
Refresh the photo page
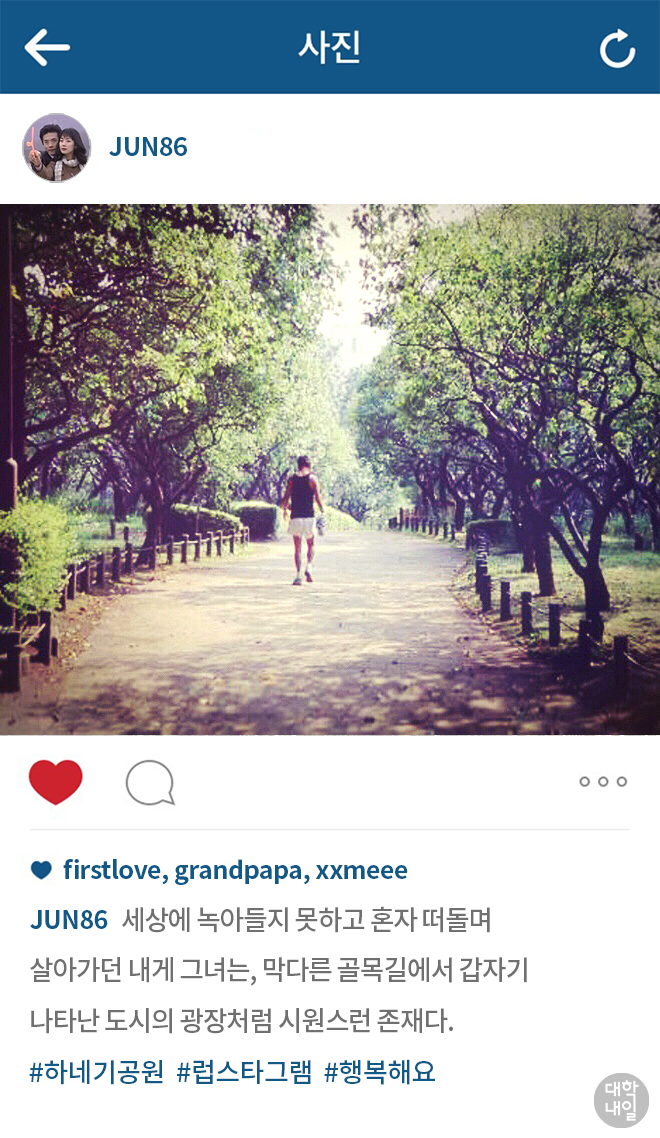coord(617,48)
